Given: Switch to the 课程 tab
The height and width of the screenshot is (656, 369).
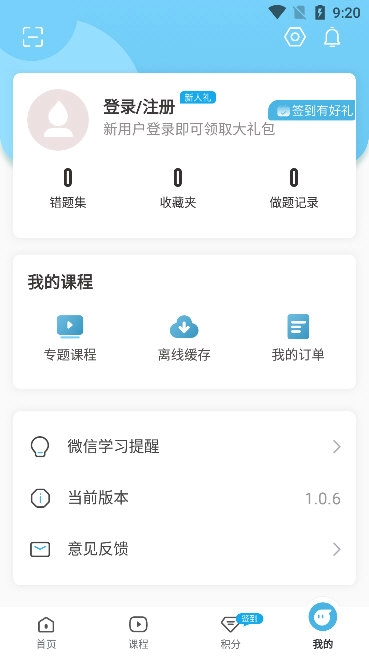Looking at the screenshot, I should pos(138,633).
